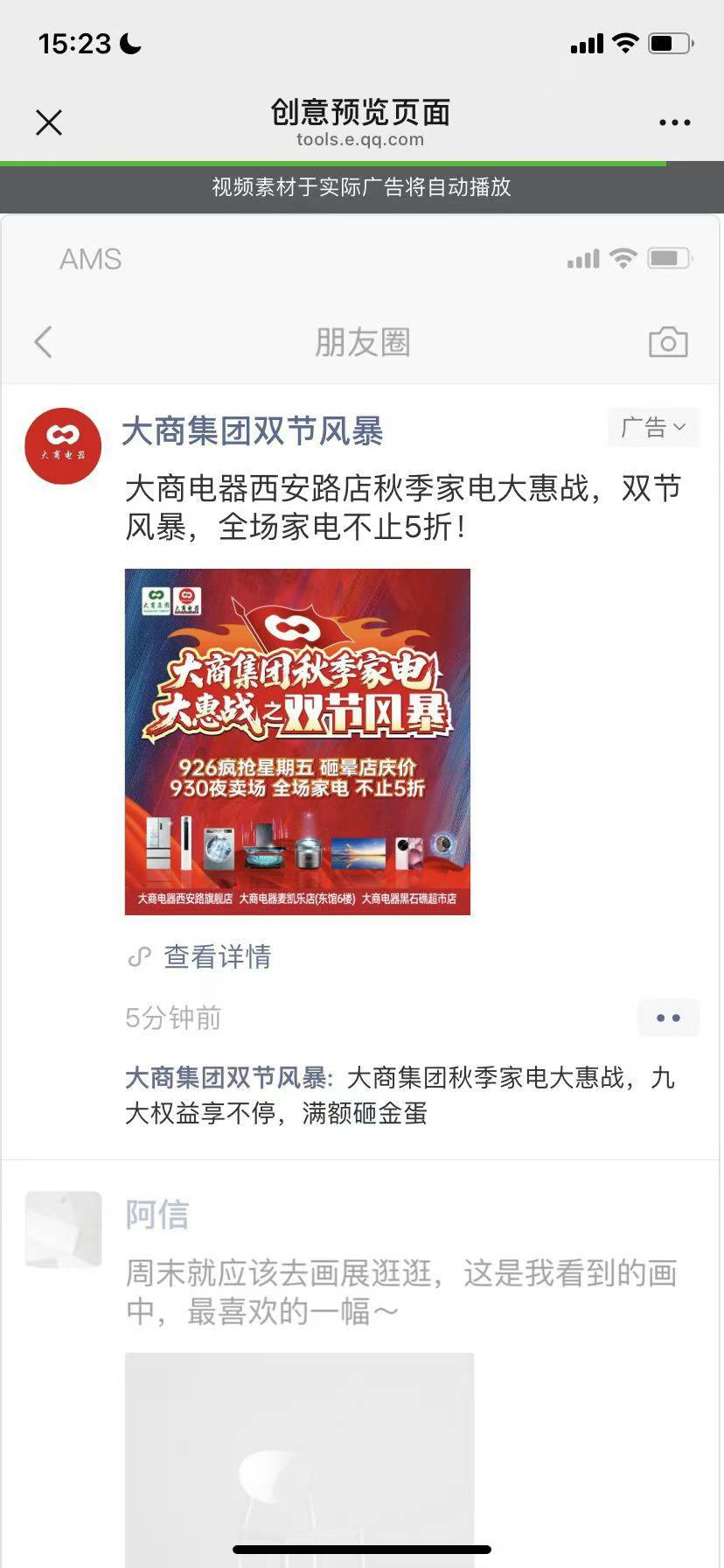
Task: Open the camera icon in 朋友圈
Action: tap(668, 342)
